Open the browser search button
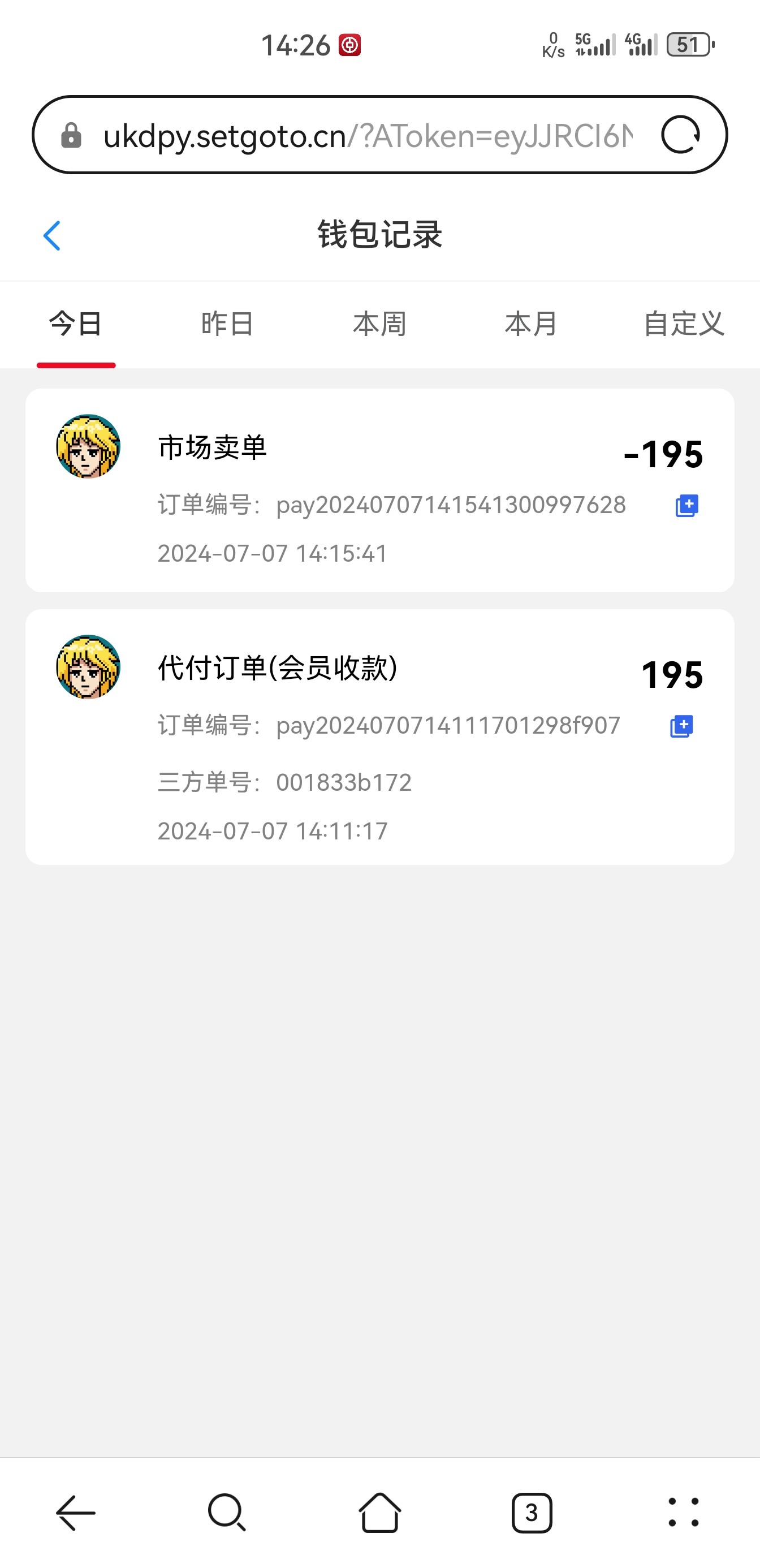 227,1512
